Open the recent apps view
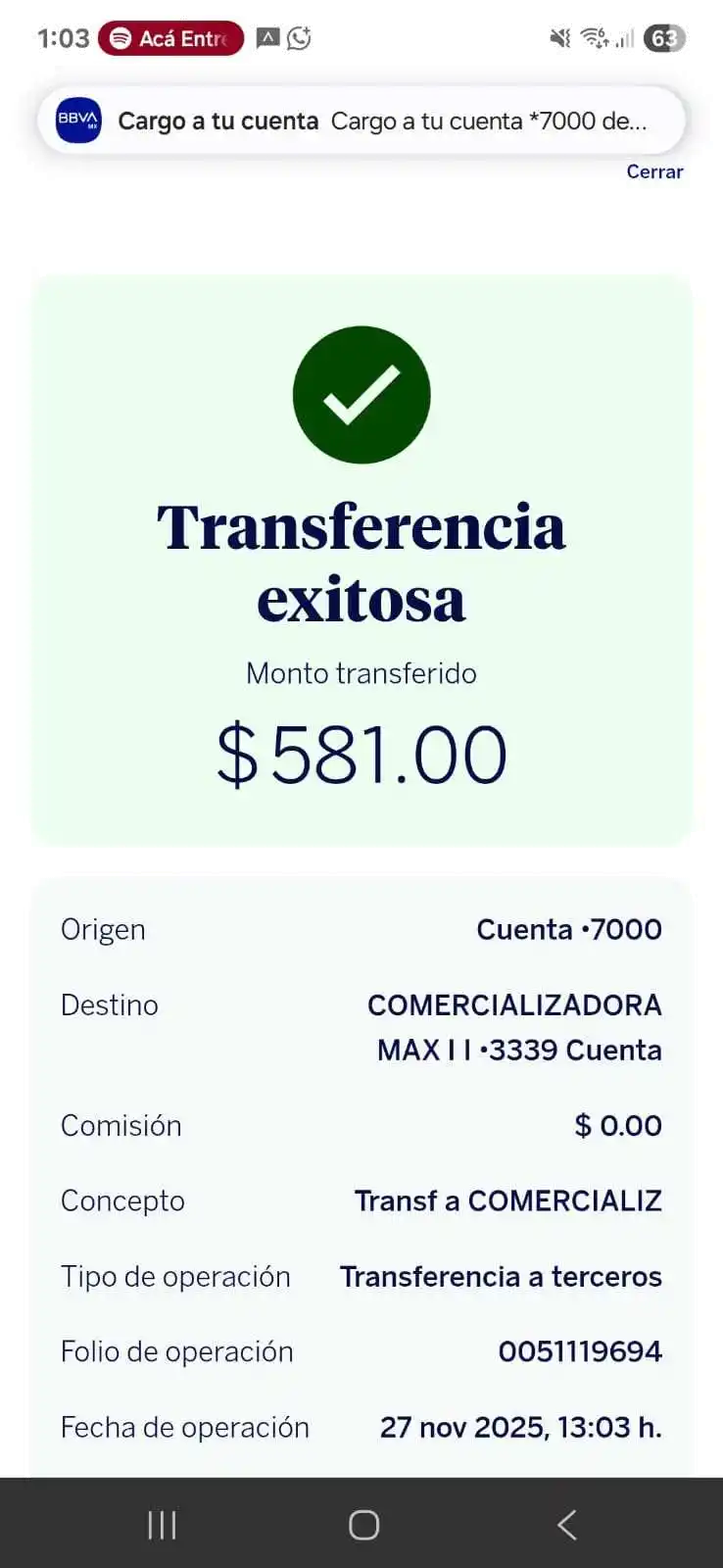Viewport: 723px width, 1568px height. click(x=162, y=1525)
